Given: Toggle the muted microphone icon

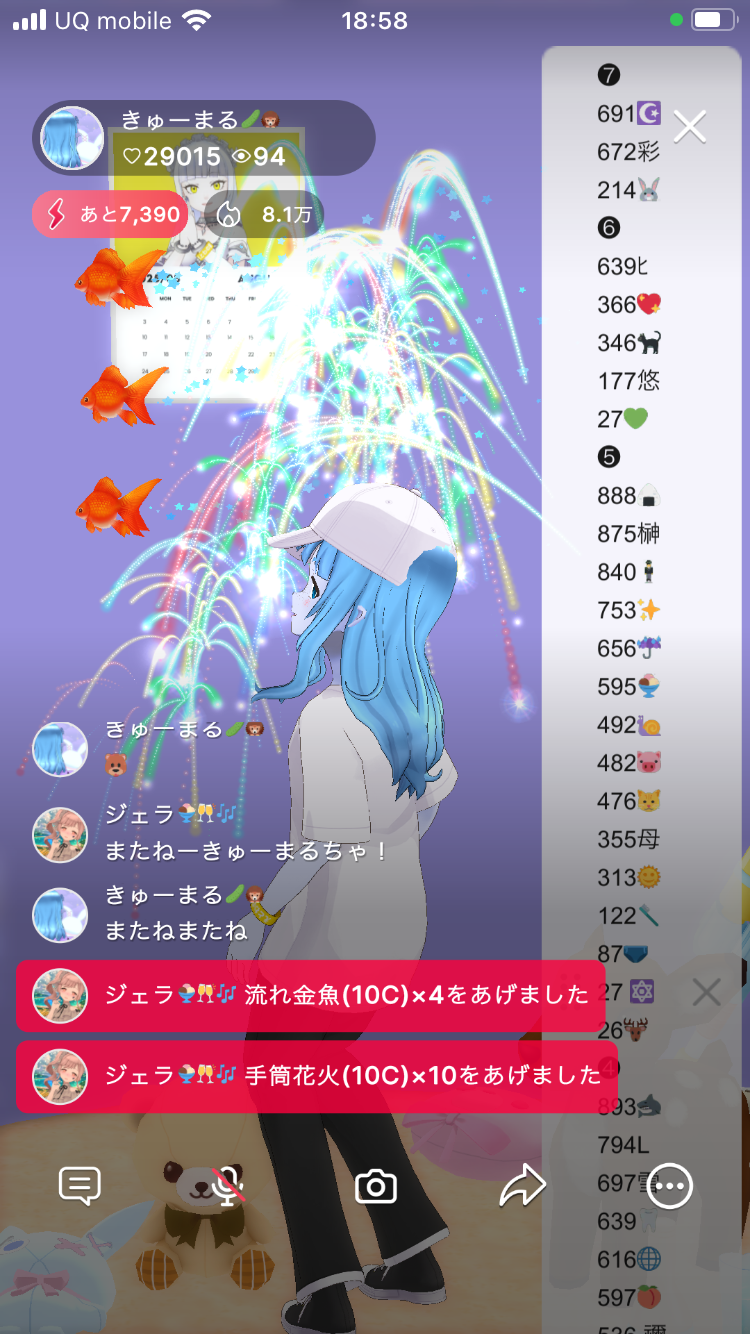Looking at the screenshot, I should tap(229, 1186).
